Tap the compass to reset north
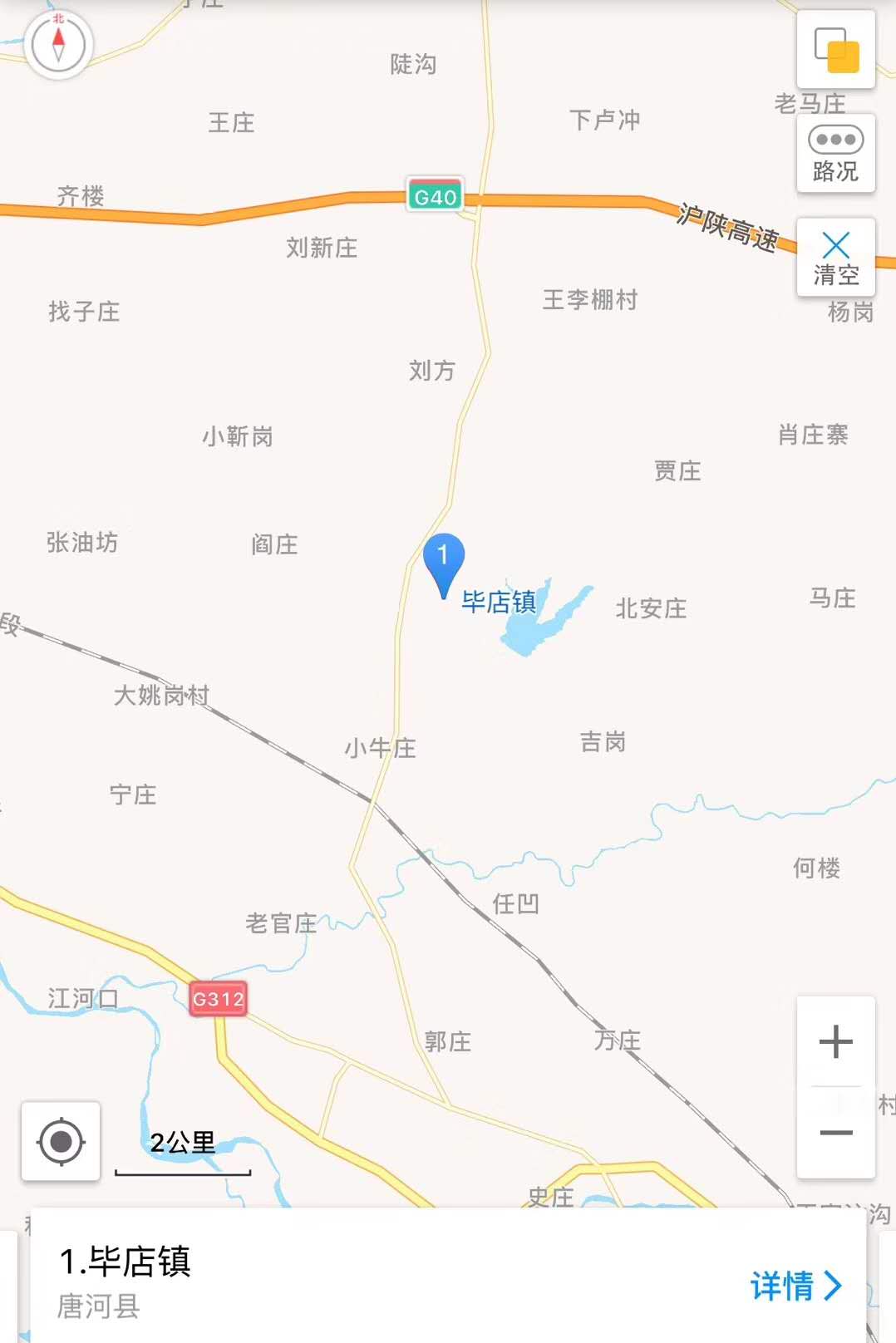This screenshot has height=1343, width=896. pyautogui.click(x=58, y=44)
